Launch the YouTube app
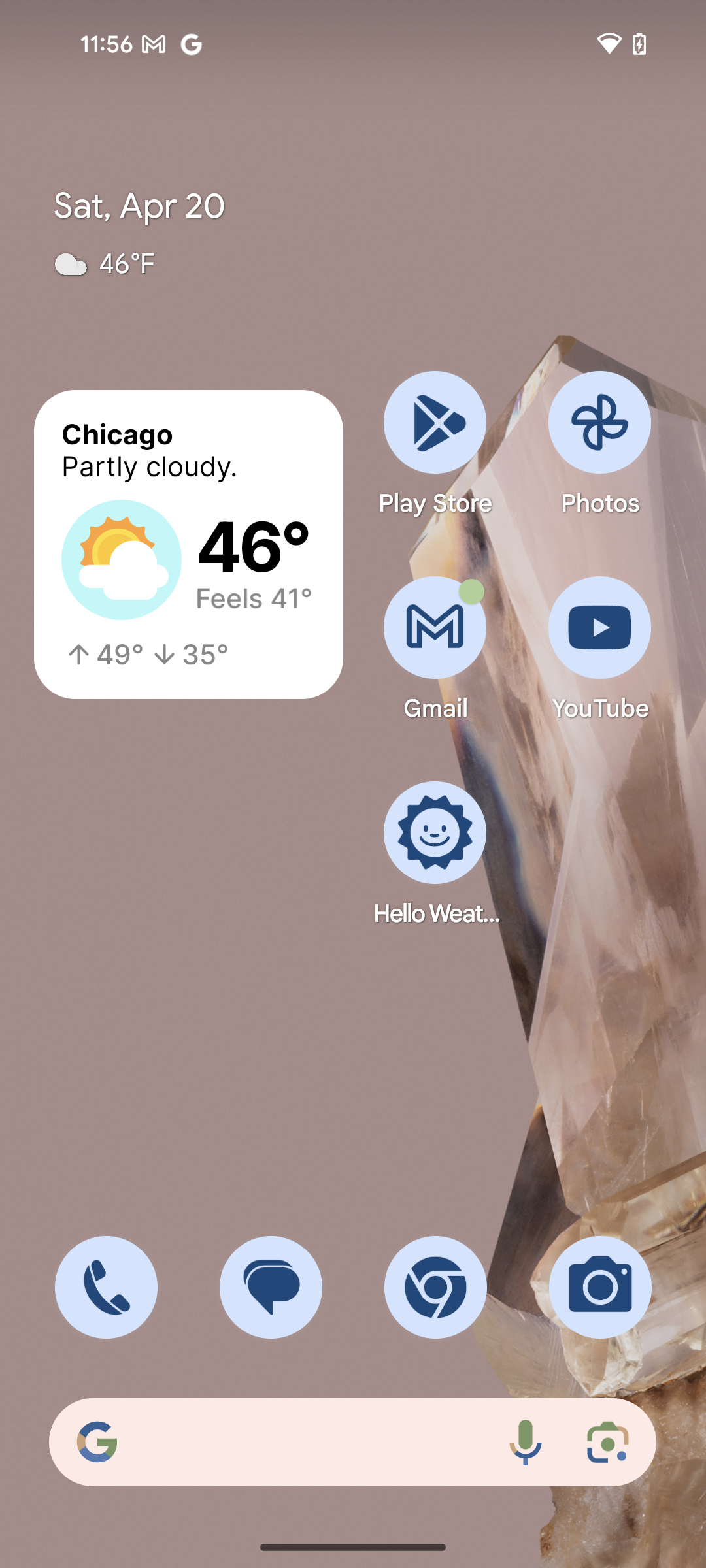Screen dimensions: 706x1568 [x=599, y=628]
